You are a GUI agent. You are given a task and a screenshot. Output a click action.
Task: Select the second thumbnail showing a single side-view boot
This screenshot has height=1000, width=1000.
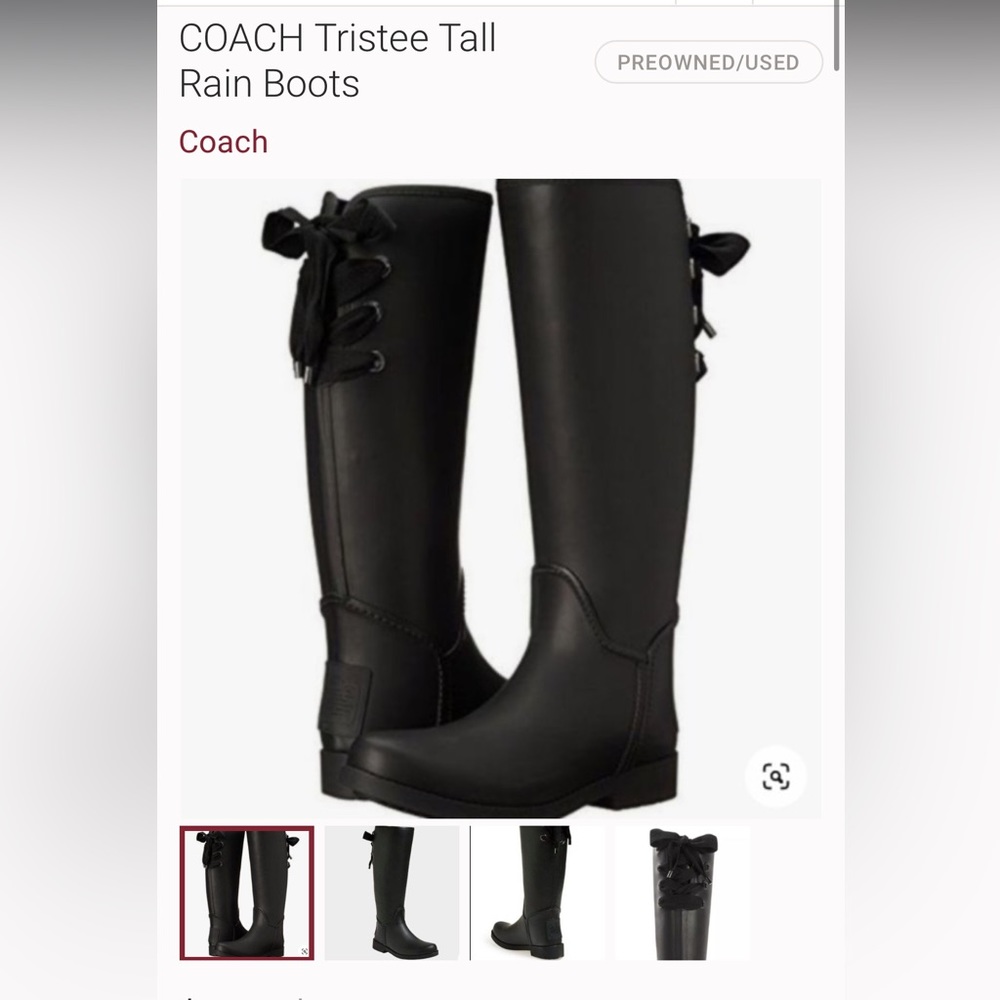point(392,893)
